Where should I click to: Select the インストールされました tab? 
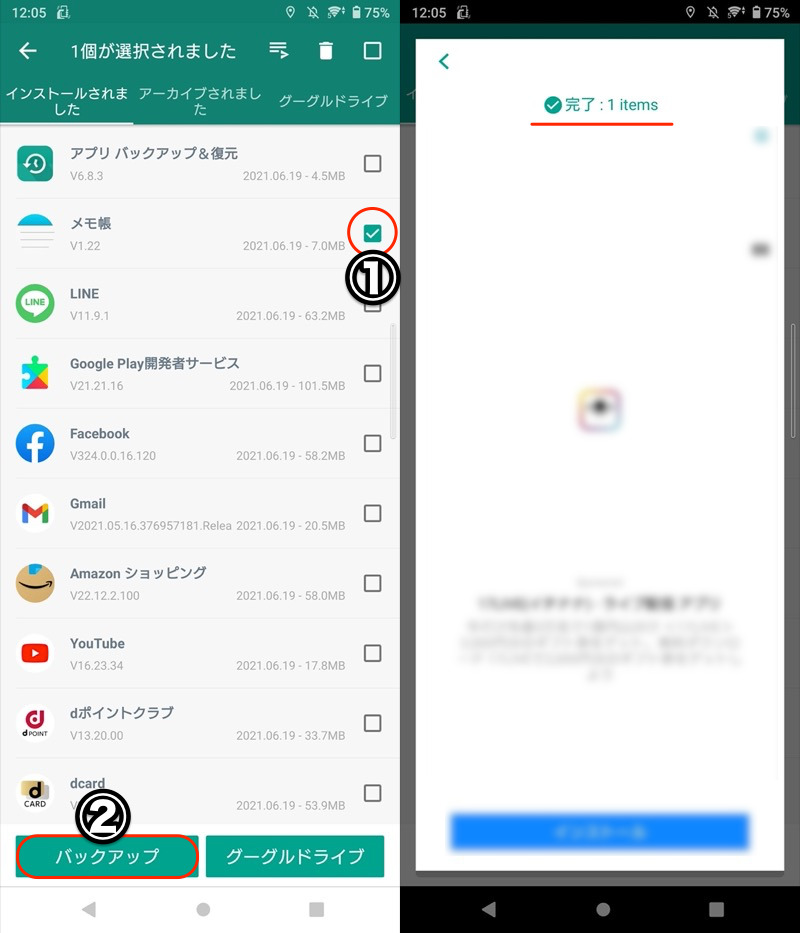67,101
